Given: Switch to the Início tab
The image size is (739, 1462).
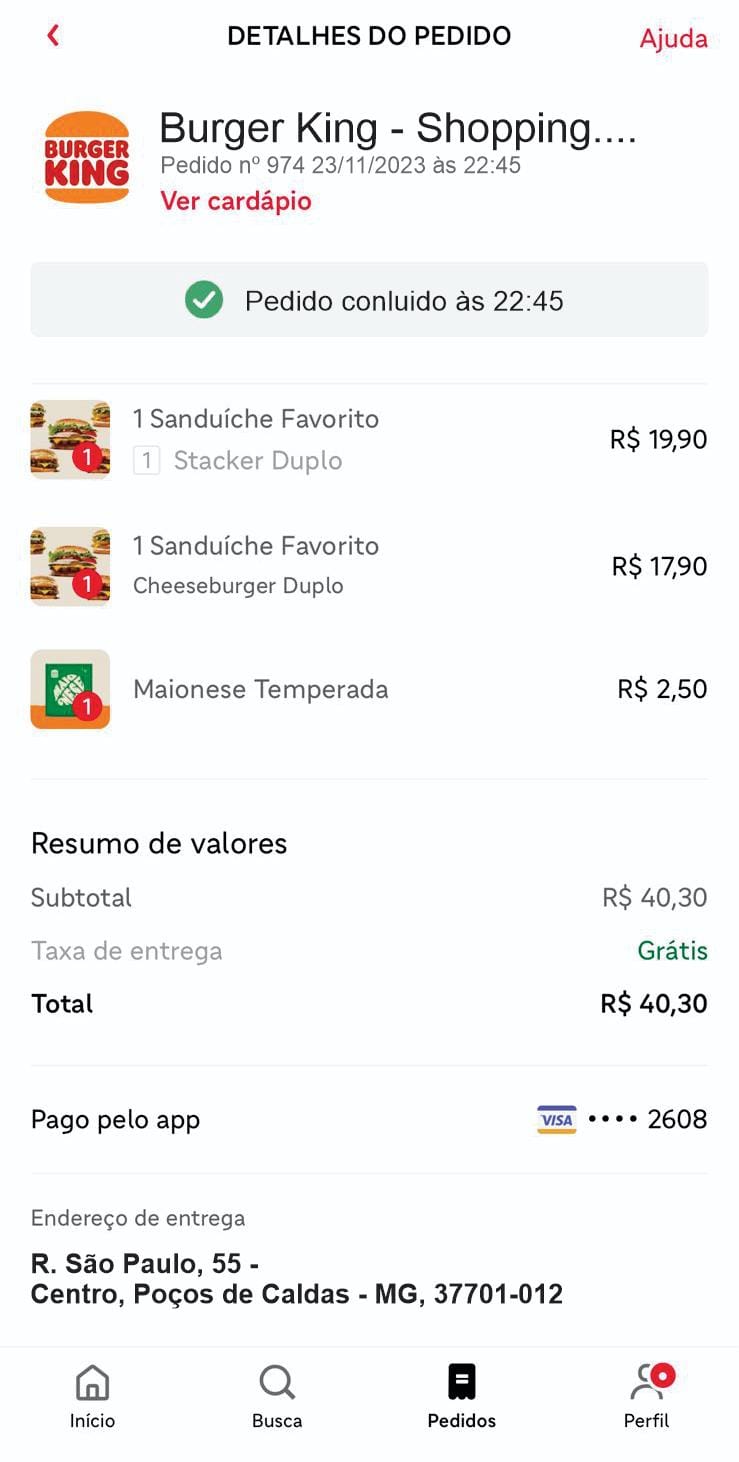Looking at the screenshot, I should coord(93,1396).
